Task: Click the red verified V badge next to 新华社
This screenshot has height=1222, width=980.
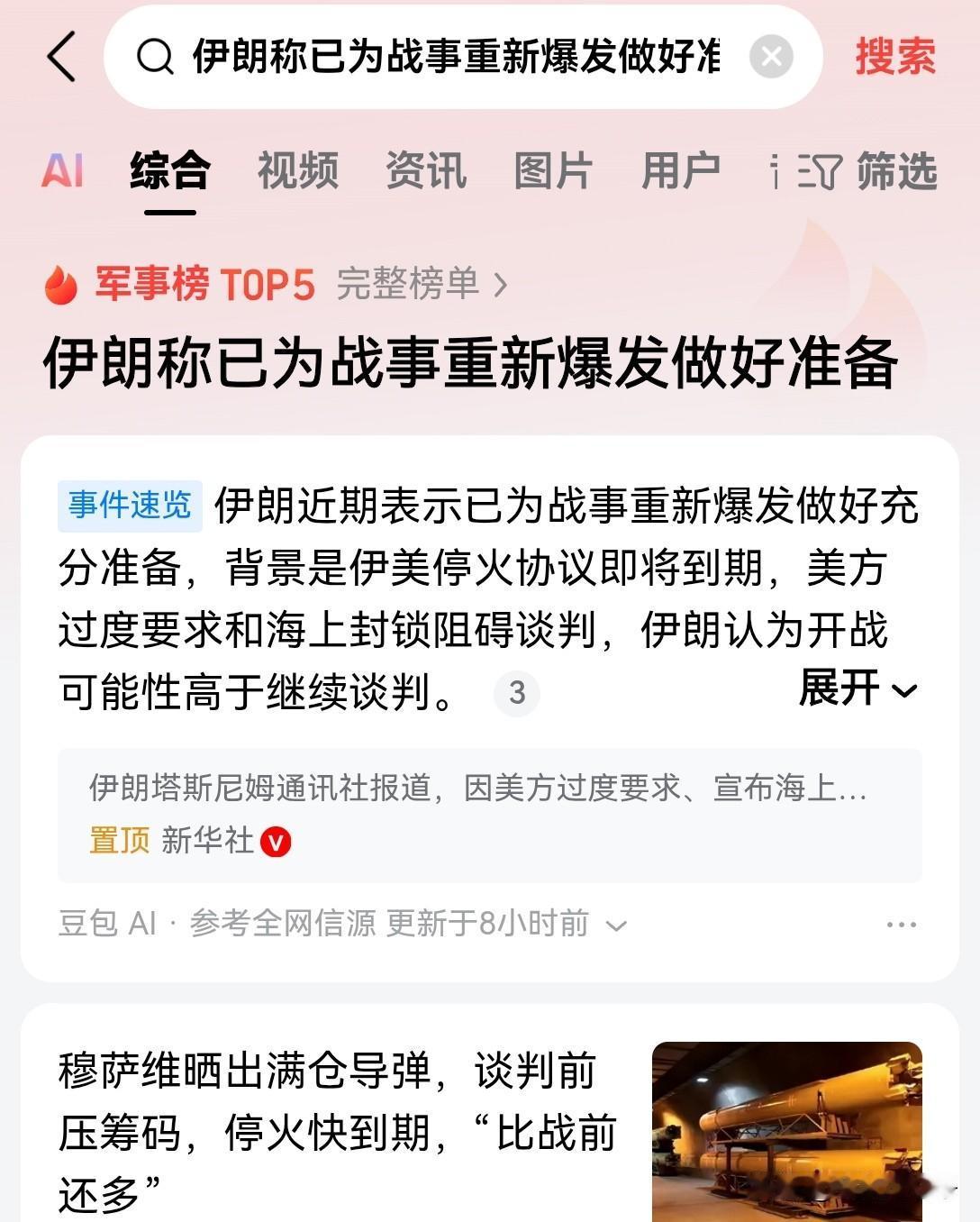Action: pos(276,839)
